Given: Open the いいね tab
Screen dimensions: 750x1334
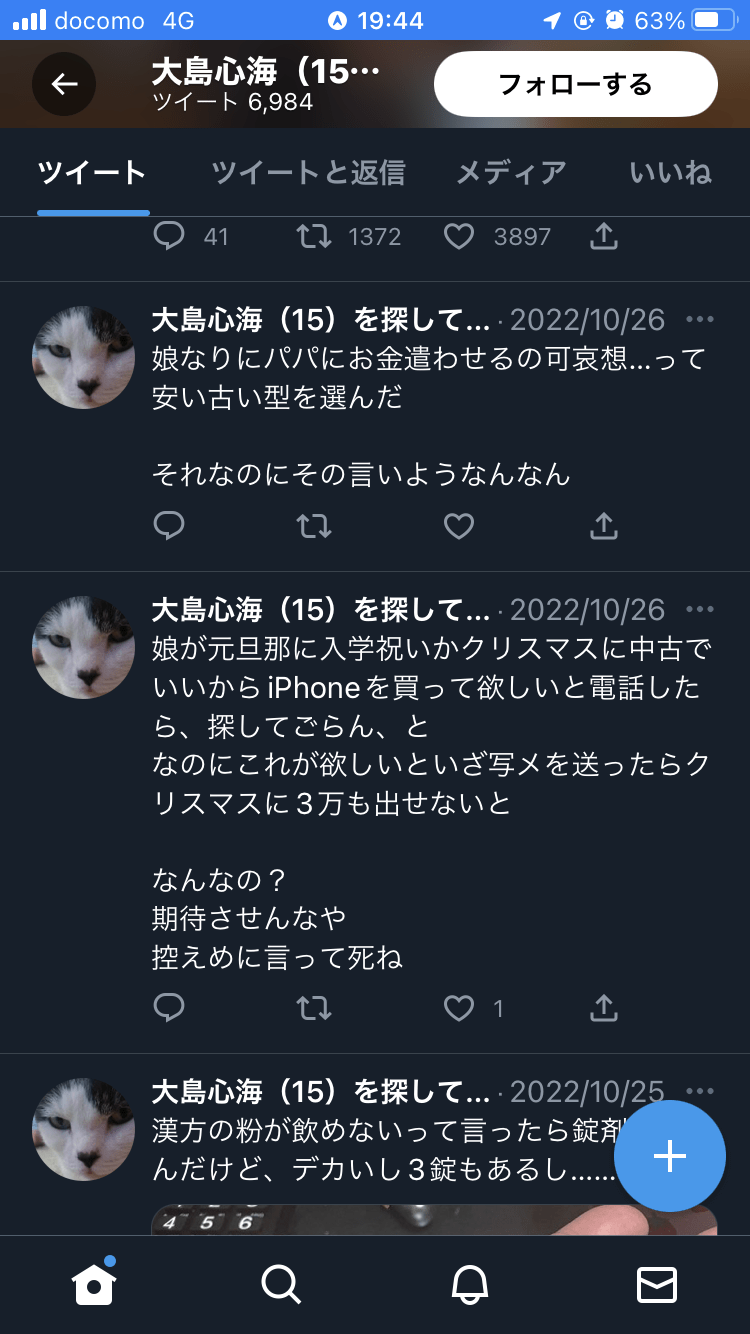Looking at the screenshot, I should pos(670,173).
